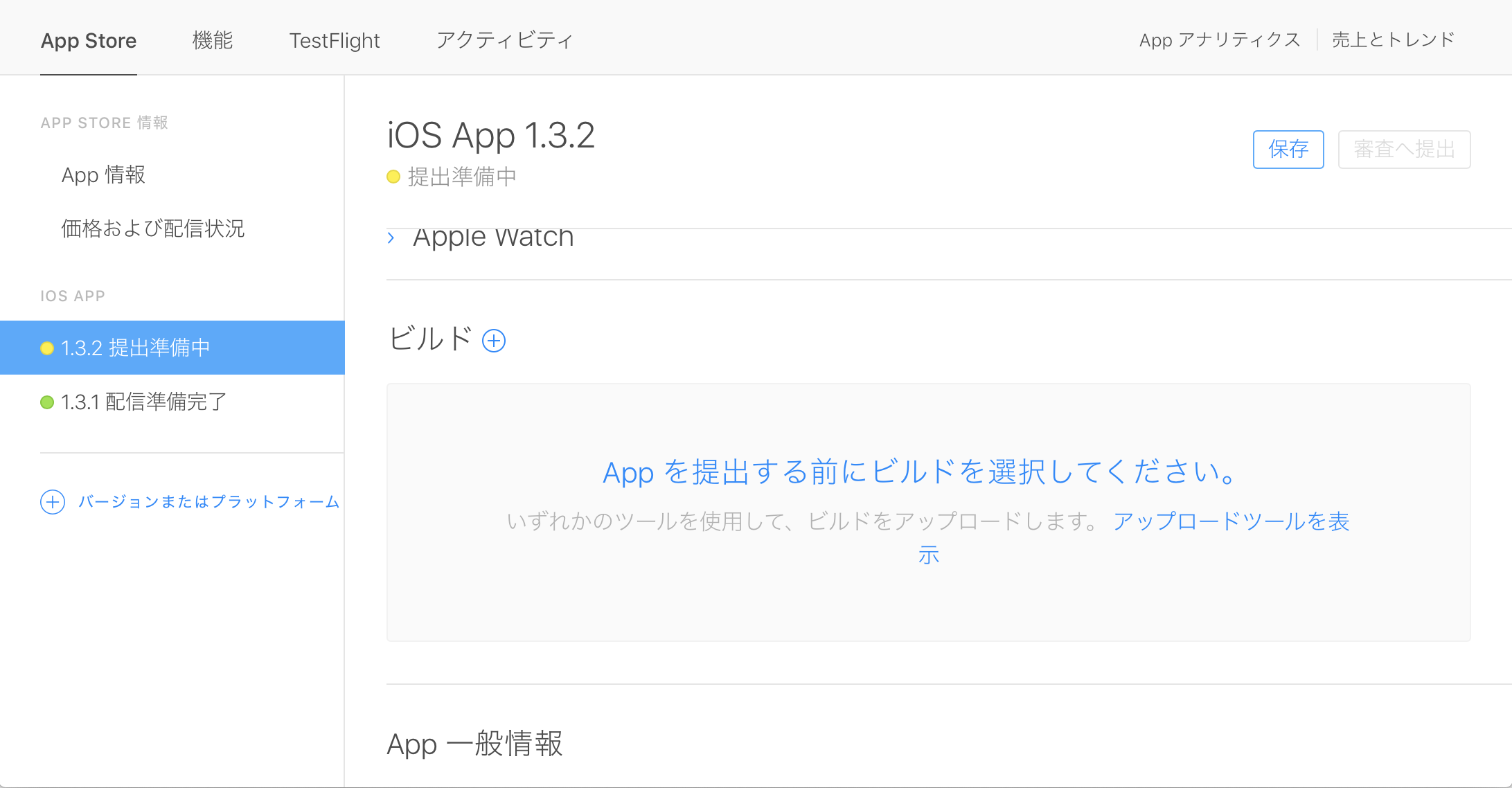This screenshot has height=788, width=1512.
Task: Tap the 保存 button
Action: 1288,150
